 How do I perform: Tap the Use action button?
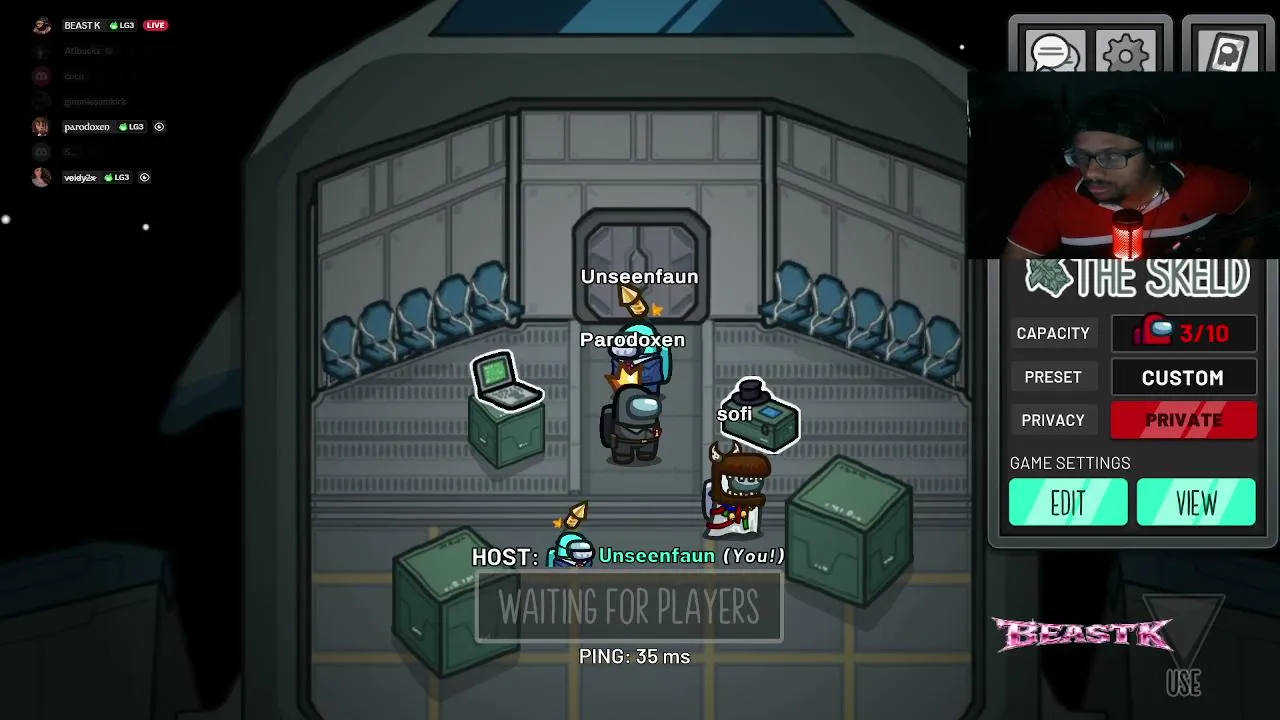point(1183,646)
